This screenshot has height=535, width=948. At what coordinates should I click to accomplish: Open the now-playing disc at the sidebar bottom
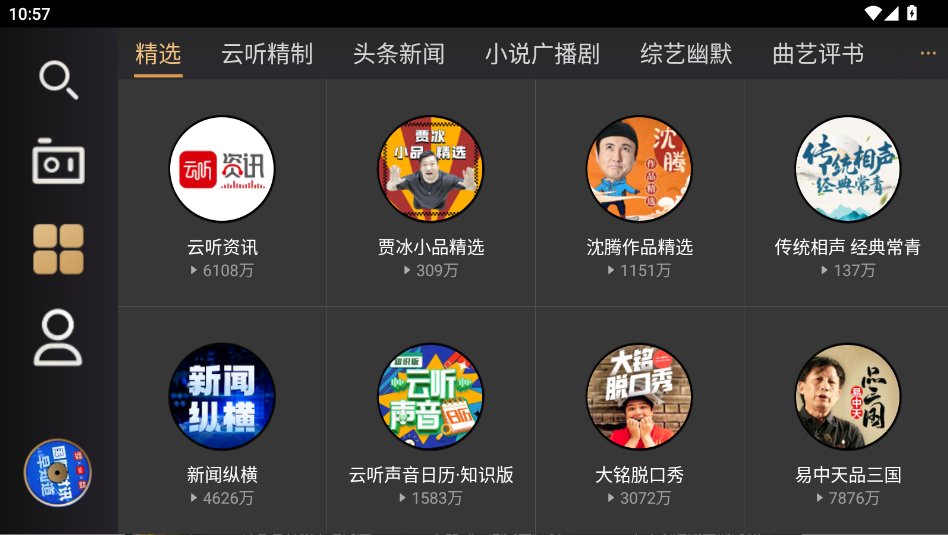tap(58, 472)
